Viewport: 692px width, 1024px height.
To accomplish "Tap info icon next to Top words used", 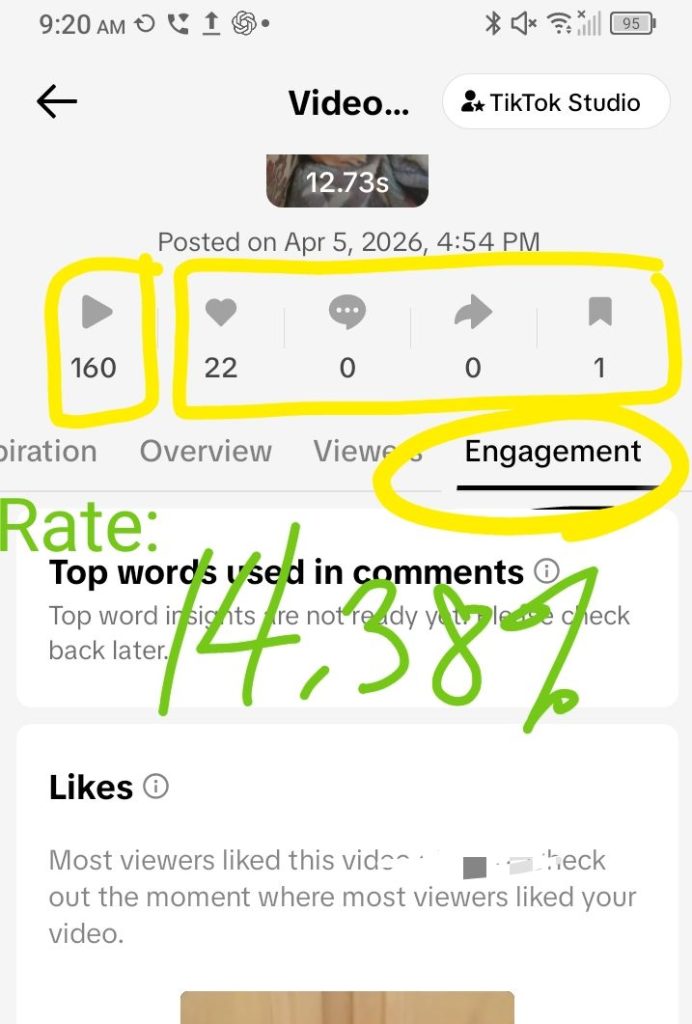I will pos(546,571).
